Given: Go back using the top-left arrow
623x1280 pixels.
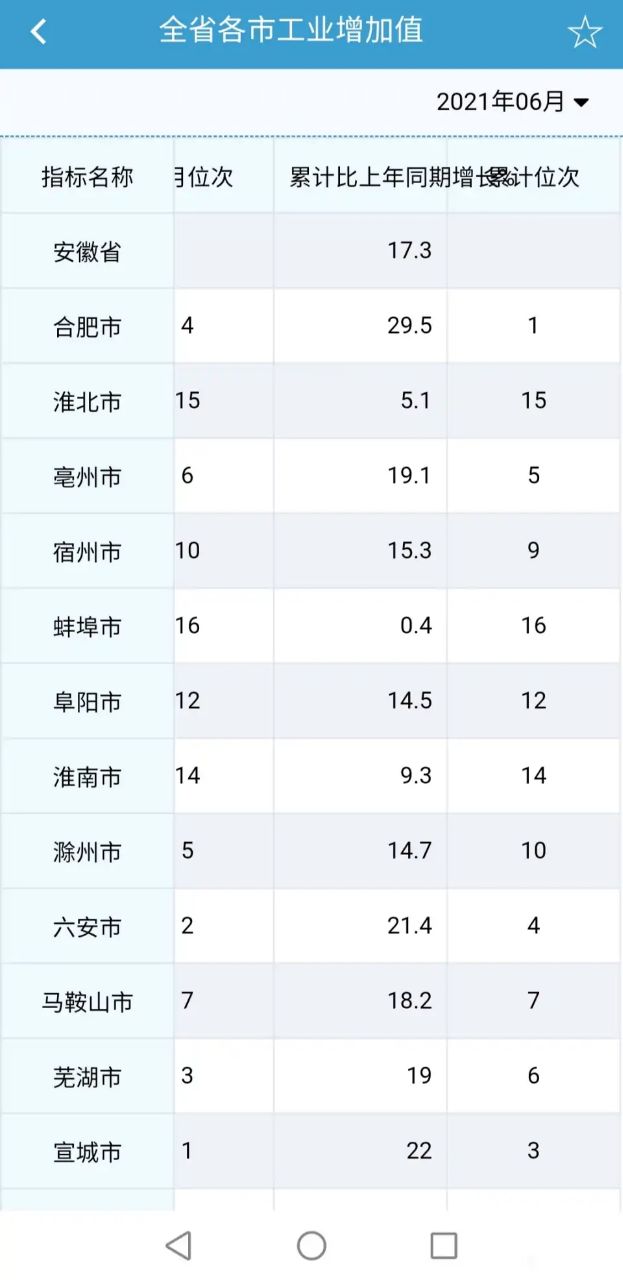Looking at the screenshot, I should point(38,32).
